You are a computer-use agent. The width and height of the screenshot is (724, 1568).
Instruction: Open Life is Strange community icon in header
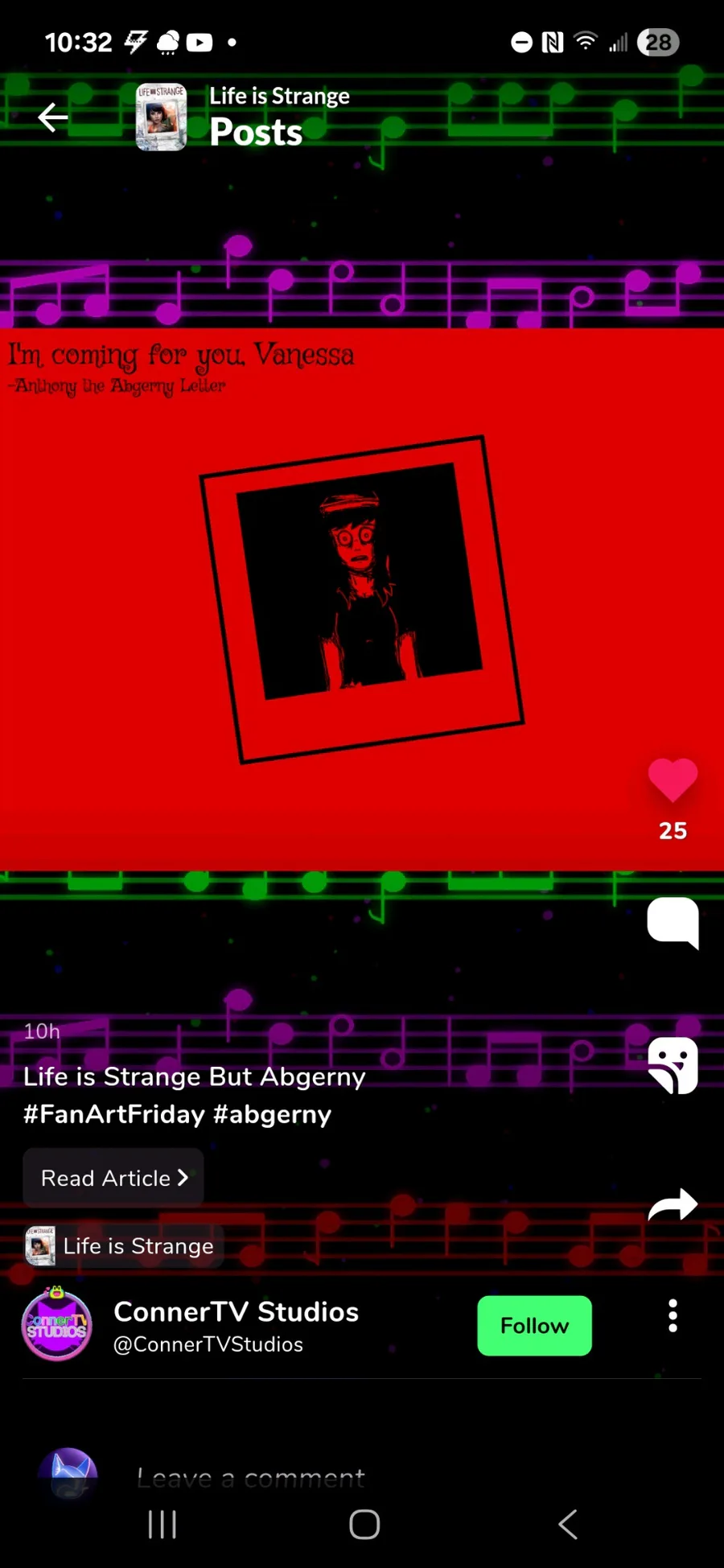pyautogui.click(x=161, y=117)
